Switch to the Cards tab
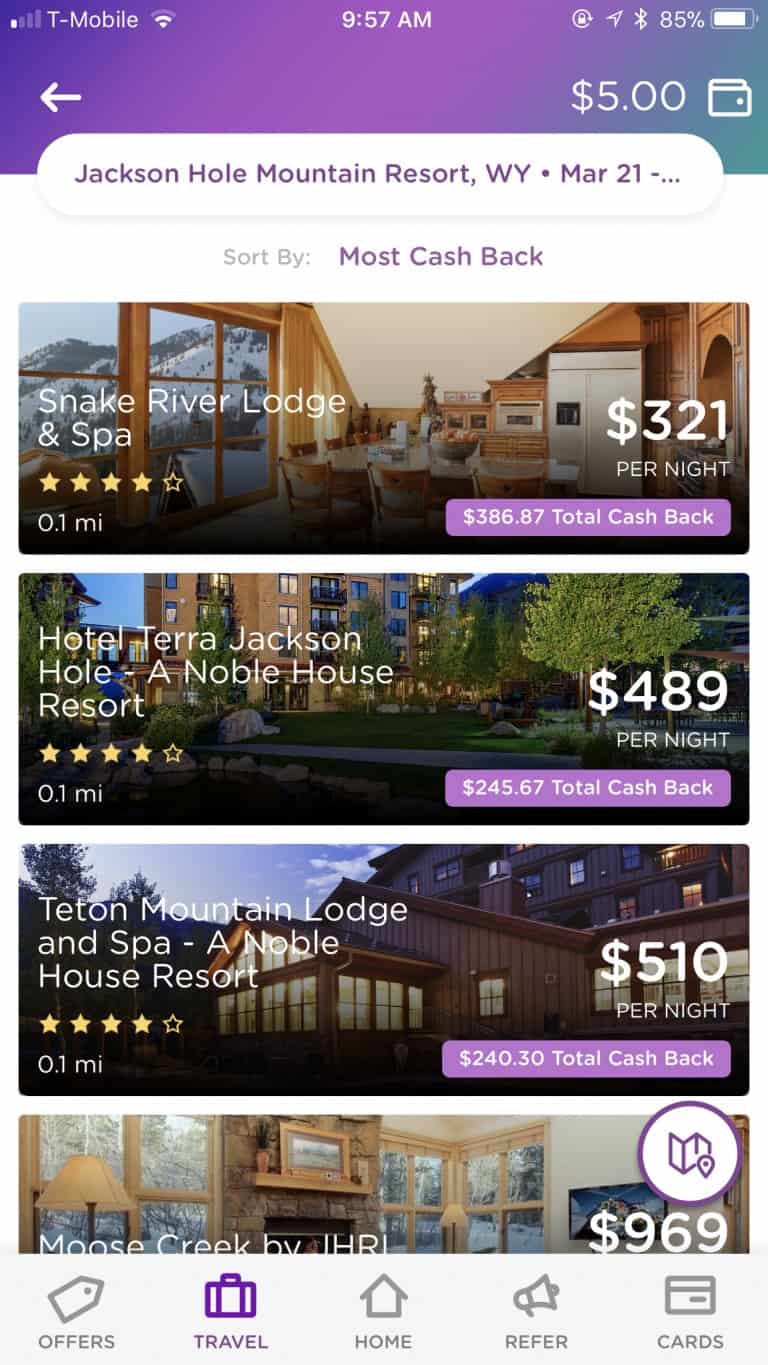 tap(690, 1312)
